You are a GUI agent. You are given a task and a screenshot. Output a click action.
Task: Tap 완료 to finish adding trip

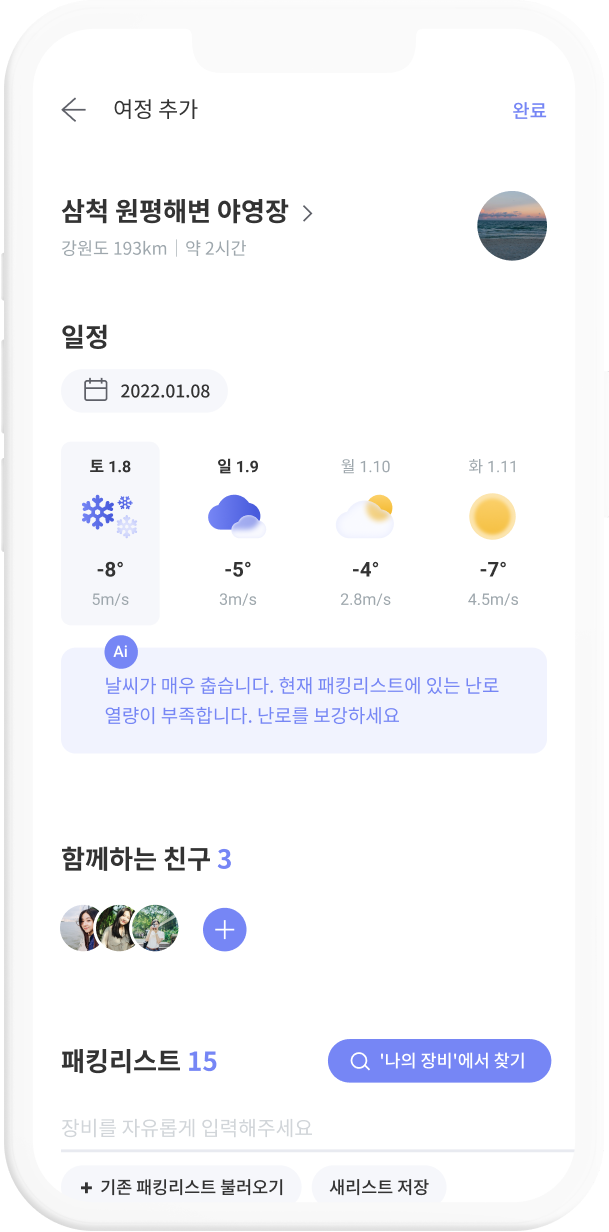529,110
